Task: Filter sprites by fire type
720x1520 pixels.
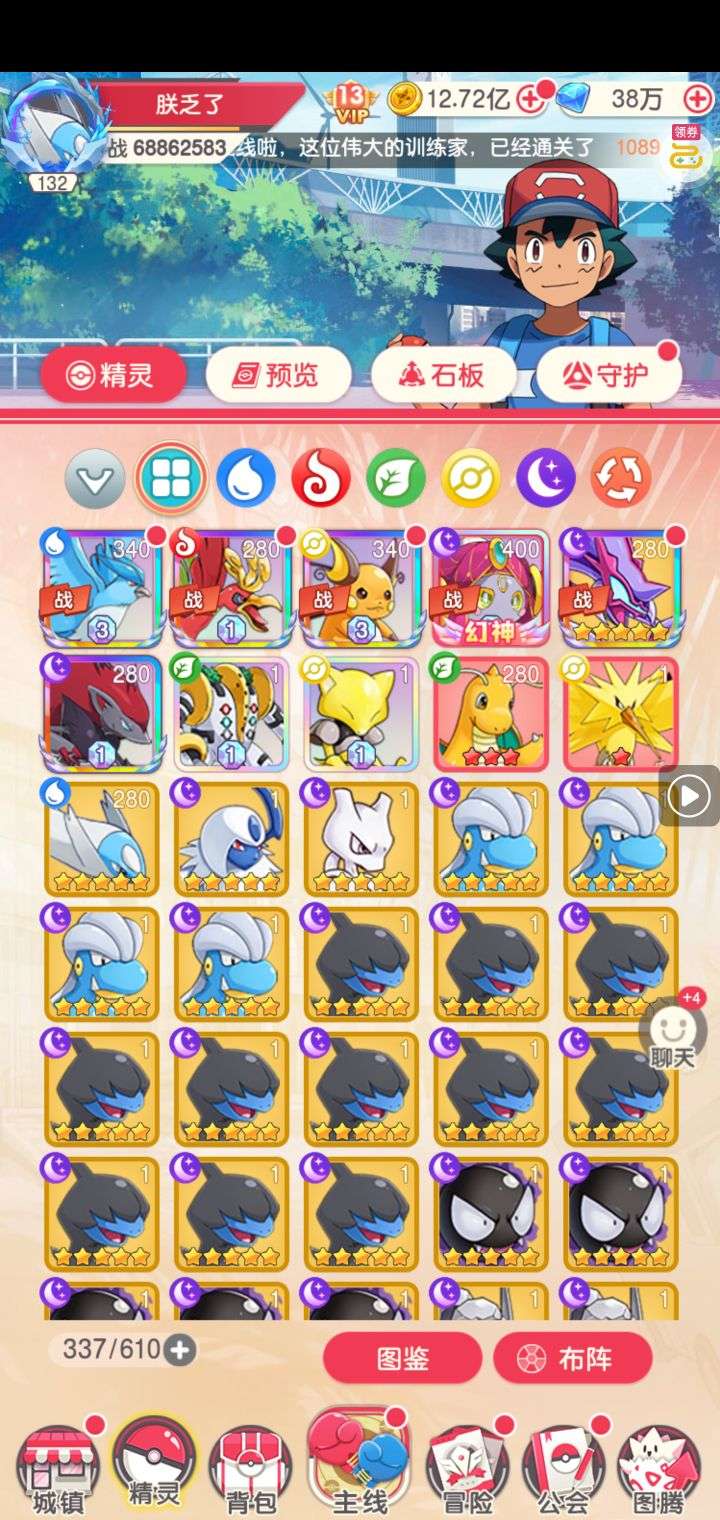Action: tap(320, 478)
